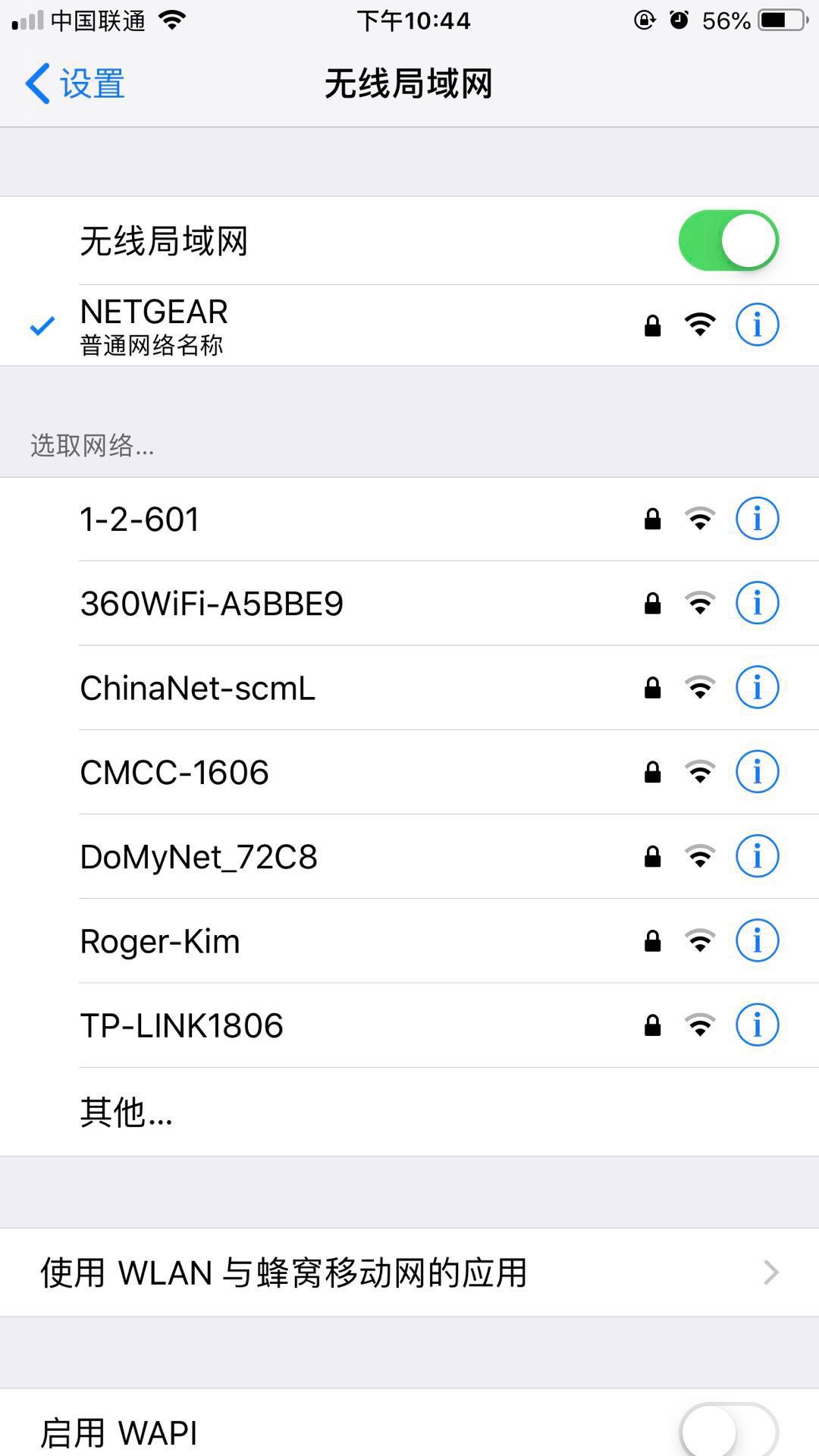Turn off the 无线局域网 switch
819x1456 pixels.
[x=728, y=240]
